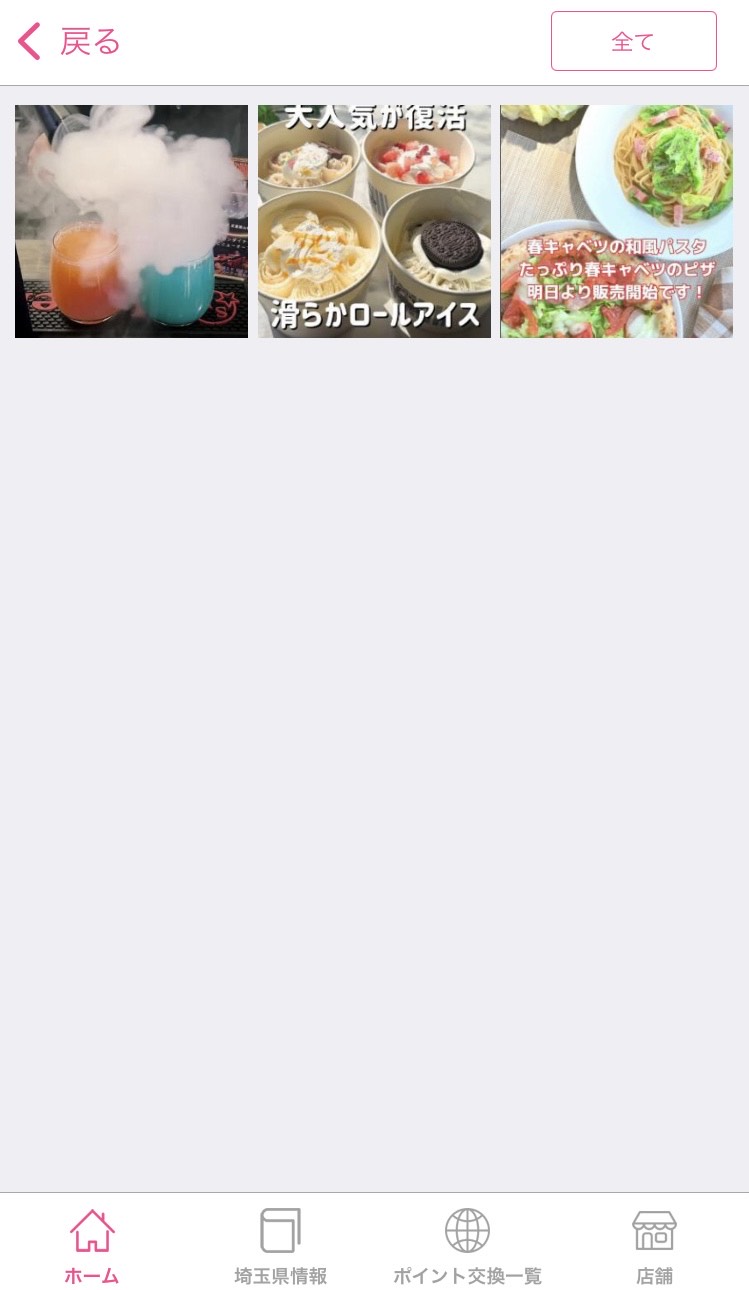Open the 滑らかロールアイス post
Viewport: 749px width, 1290px height.
pos(374,221)
